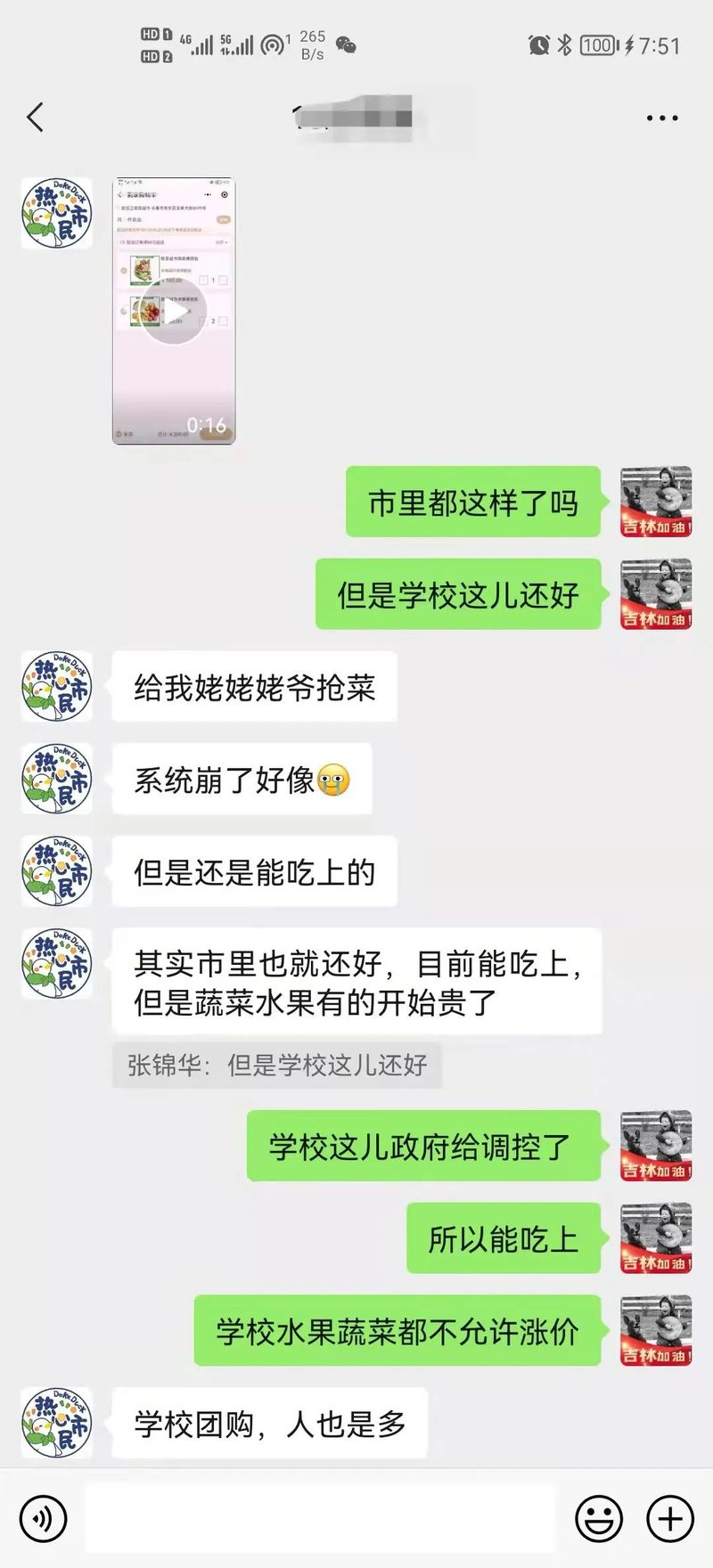
Task: Open the emoji sticker panel
Action: [x=598, y=1517]
